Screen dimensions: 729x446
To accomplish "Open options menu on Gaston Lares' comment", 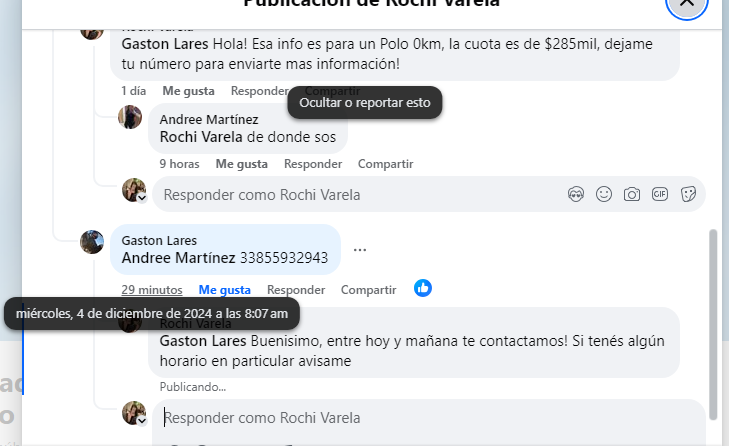I will [x=360, y=250].
